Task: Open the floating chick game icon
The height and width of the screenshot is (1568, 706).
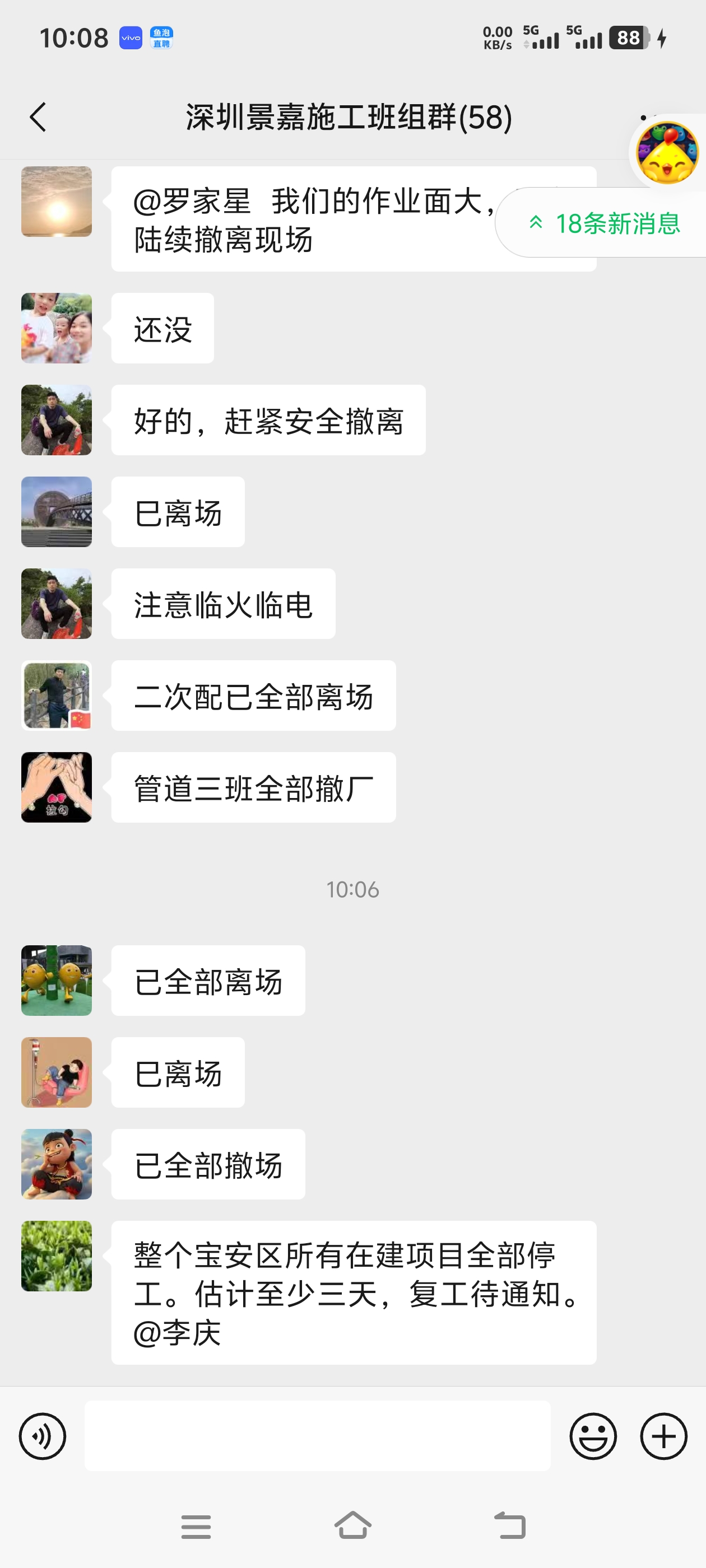Action: [x=667, y=153]
